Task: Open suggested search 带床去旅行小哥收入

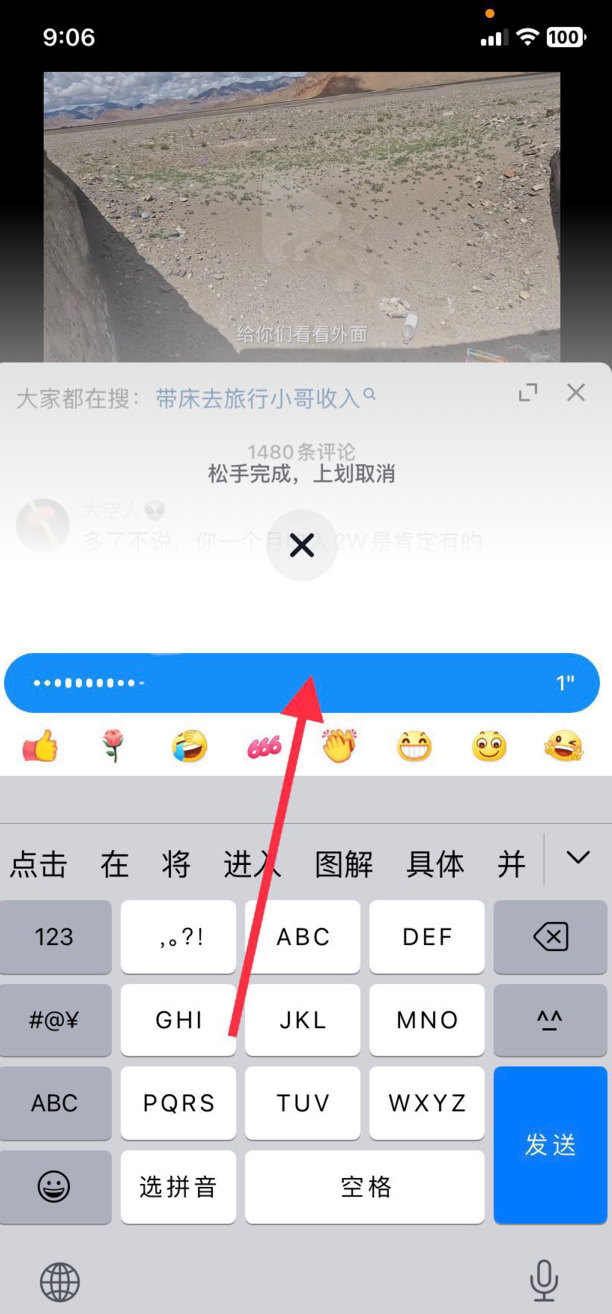Action: tap(258, 398)
